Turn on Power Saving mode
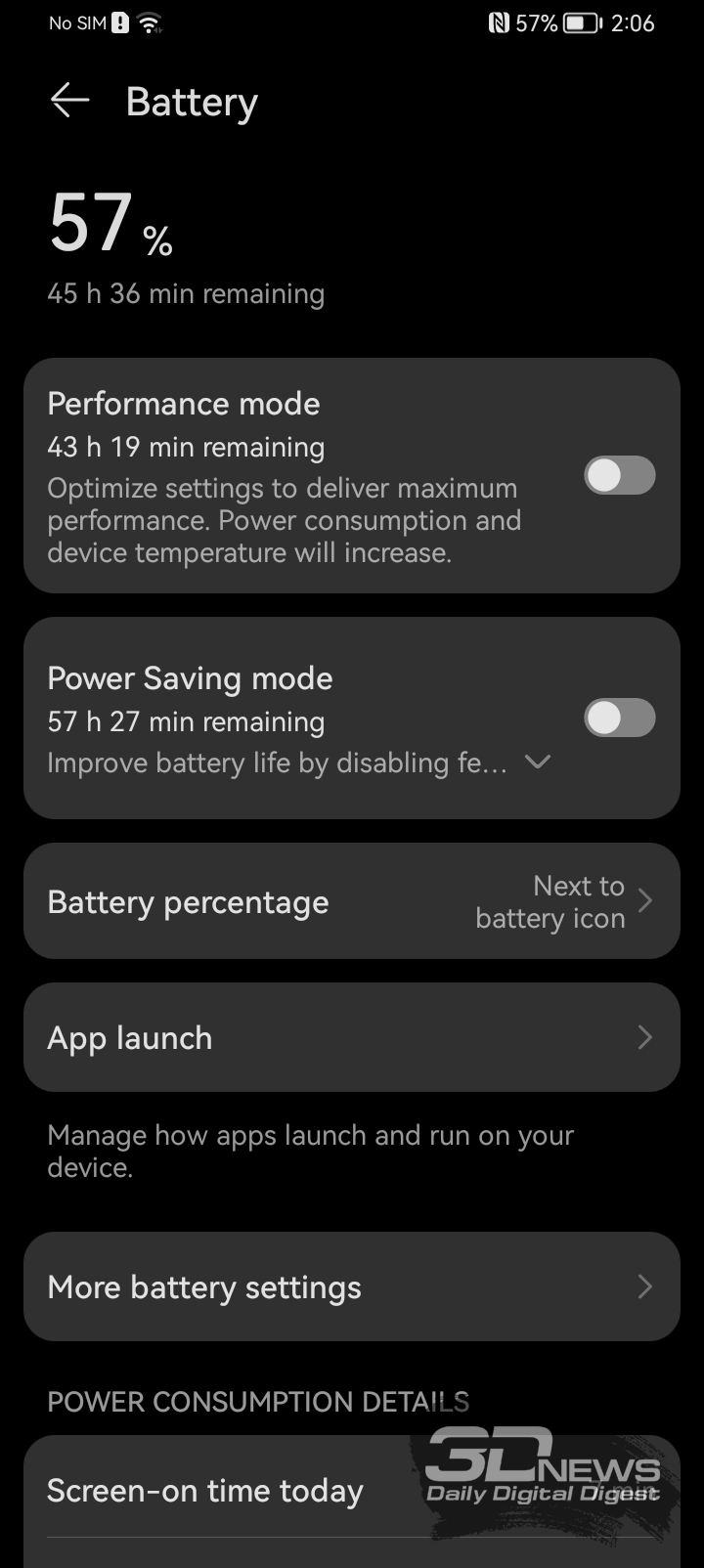704x1568 pixels. coord(619,719)
